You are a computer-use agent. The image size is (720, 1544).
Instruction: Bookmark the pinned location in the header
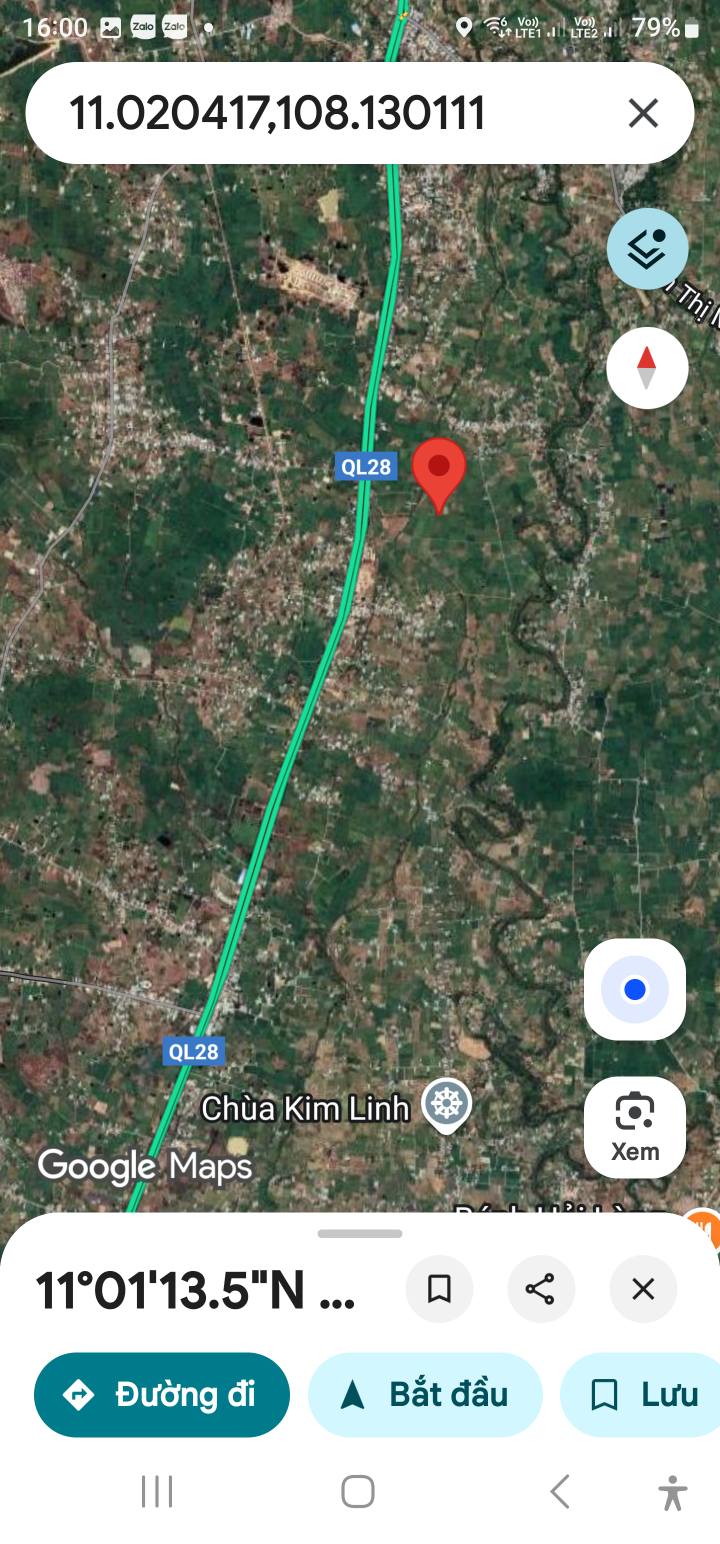coord(439,1289)
